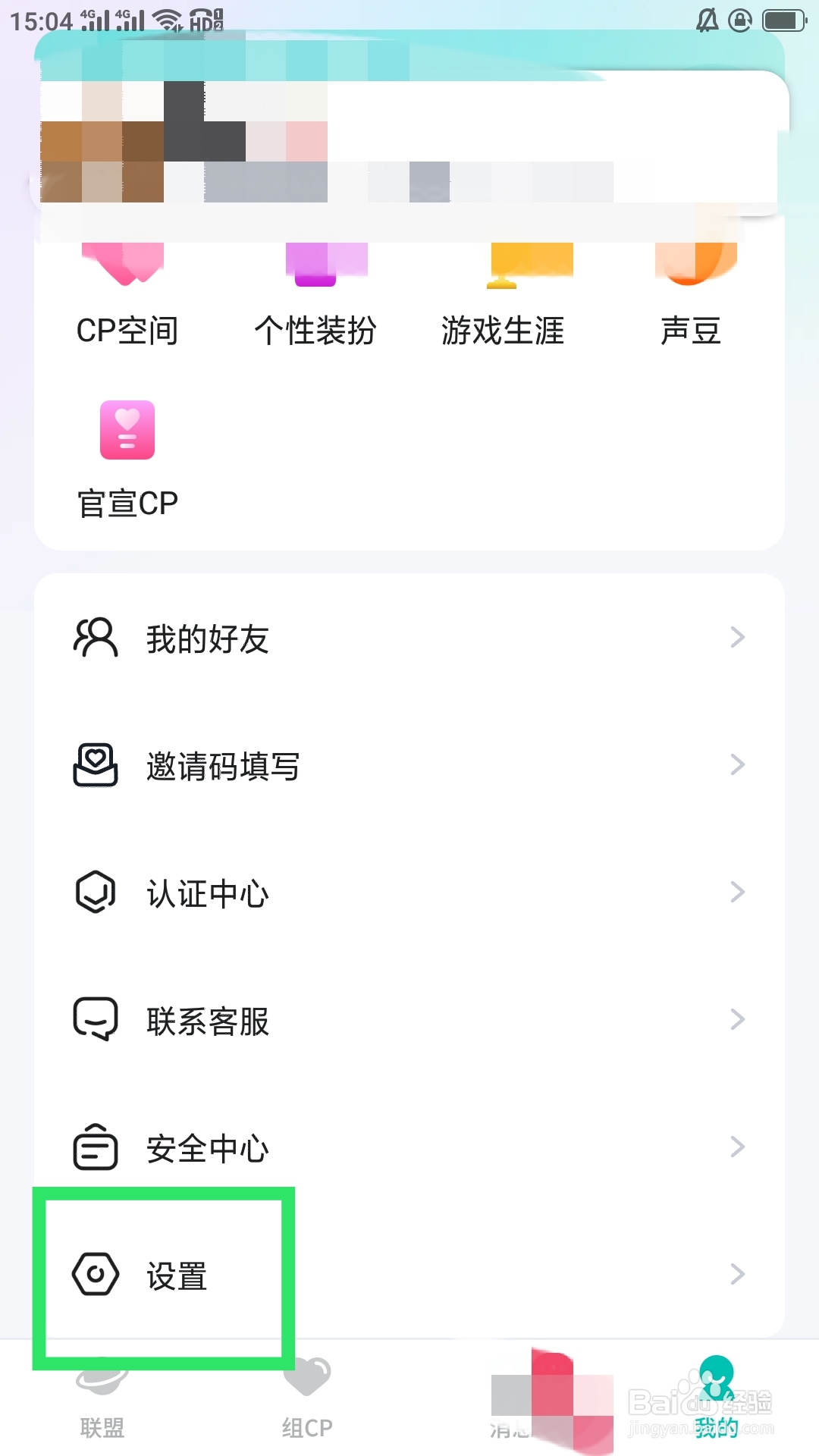Click the 认证中心 badge icon

(x=95, y=893)
